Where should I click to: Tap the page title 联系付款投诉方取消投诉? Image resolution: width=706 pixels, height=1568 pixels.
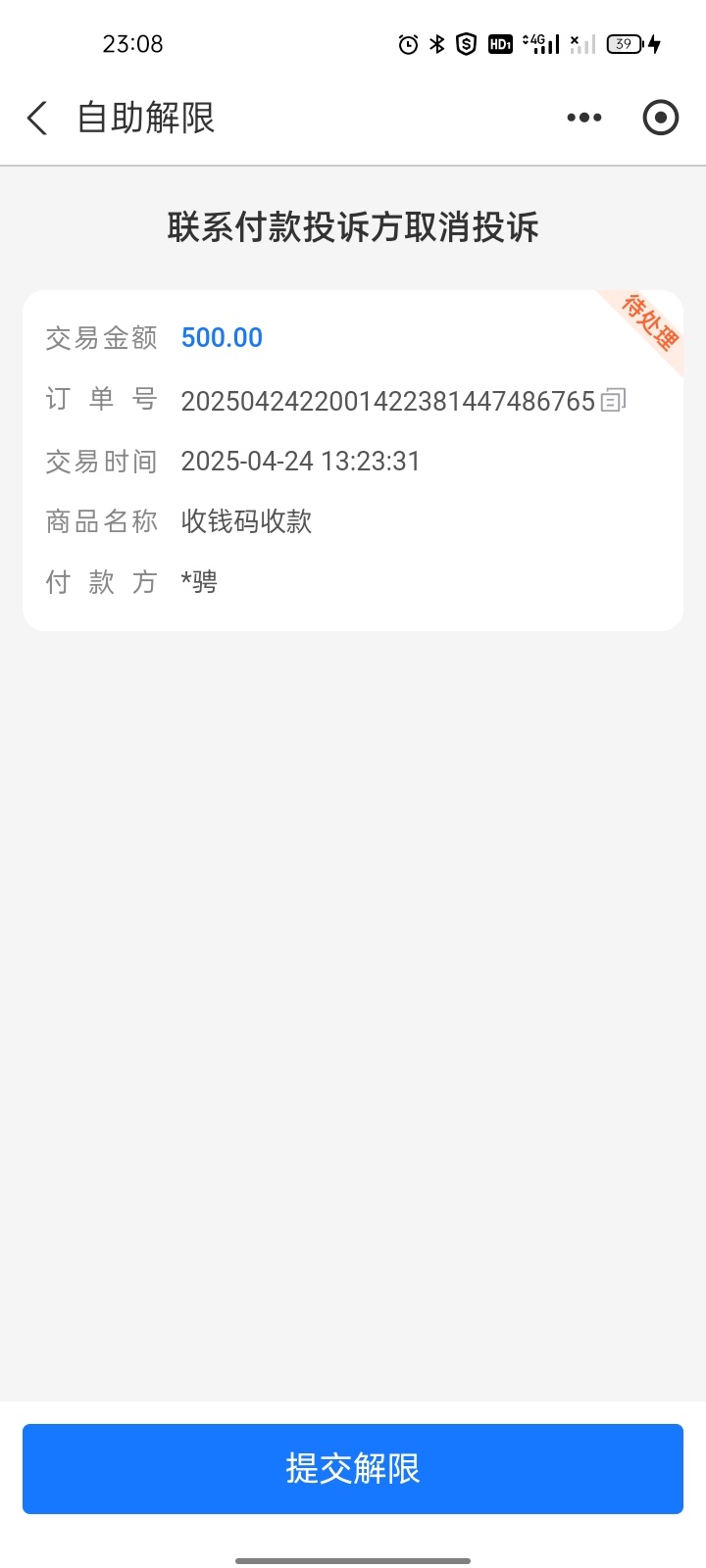click(352, 226)
